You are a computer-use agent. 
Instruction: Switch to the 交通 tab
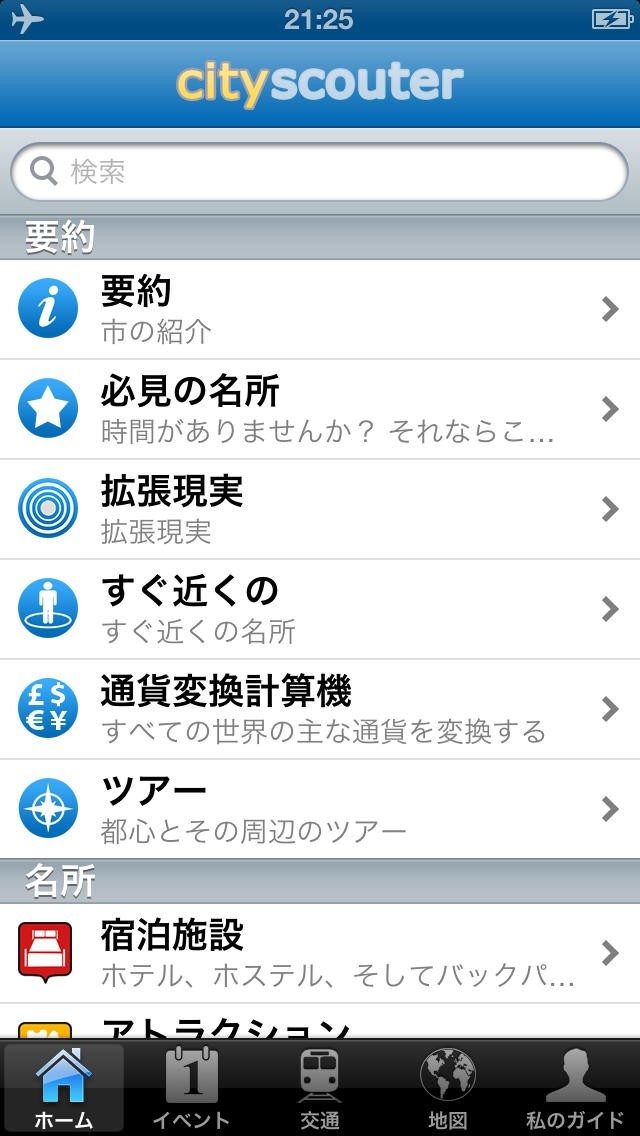click(320, 1088)
